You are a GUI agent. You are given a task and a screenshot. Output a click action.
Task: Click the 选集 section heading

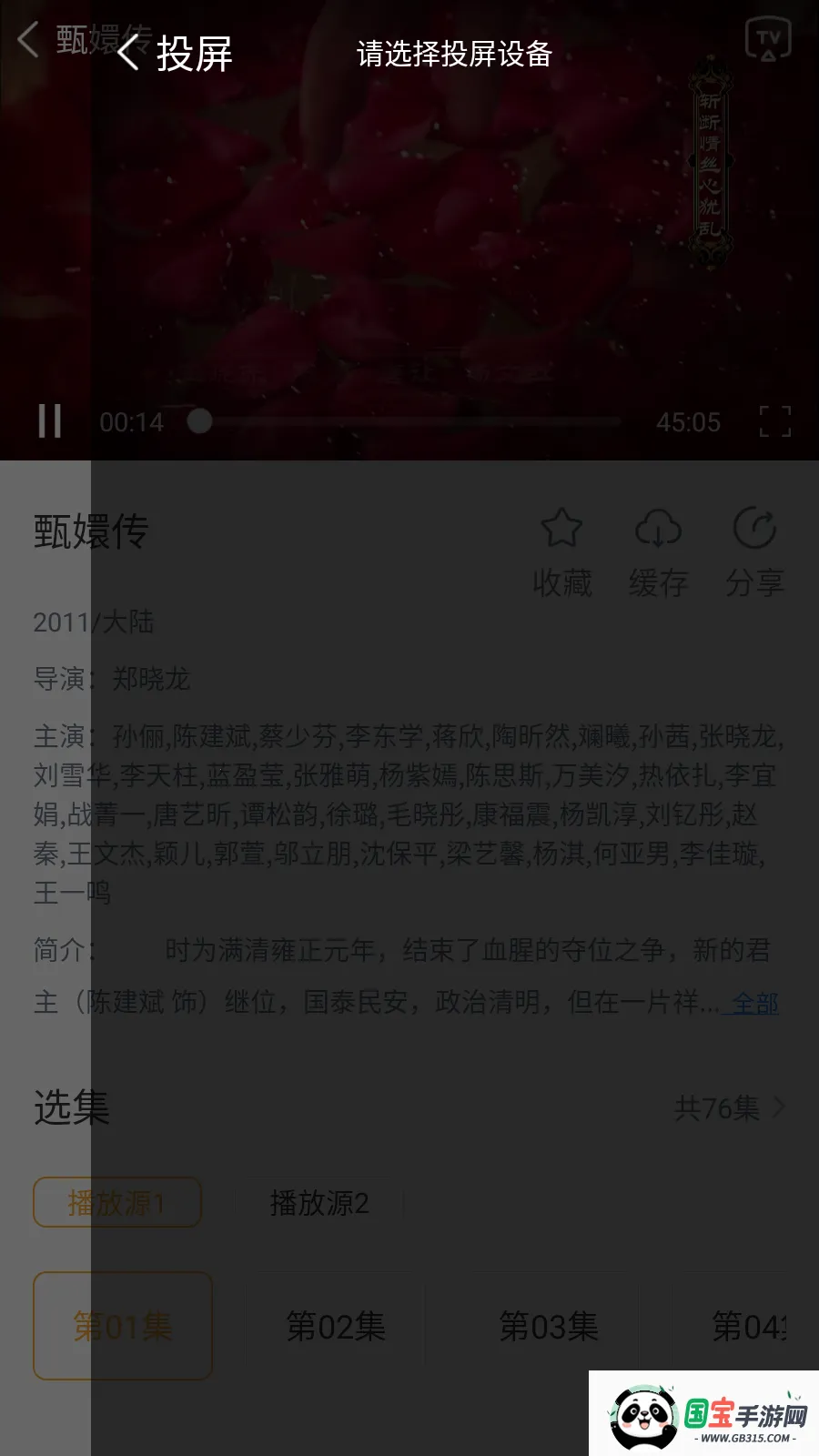[70, 1108]
